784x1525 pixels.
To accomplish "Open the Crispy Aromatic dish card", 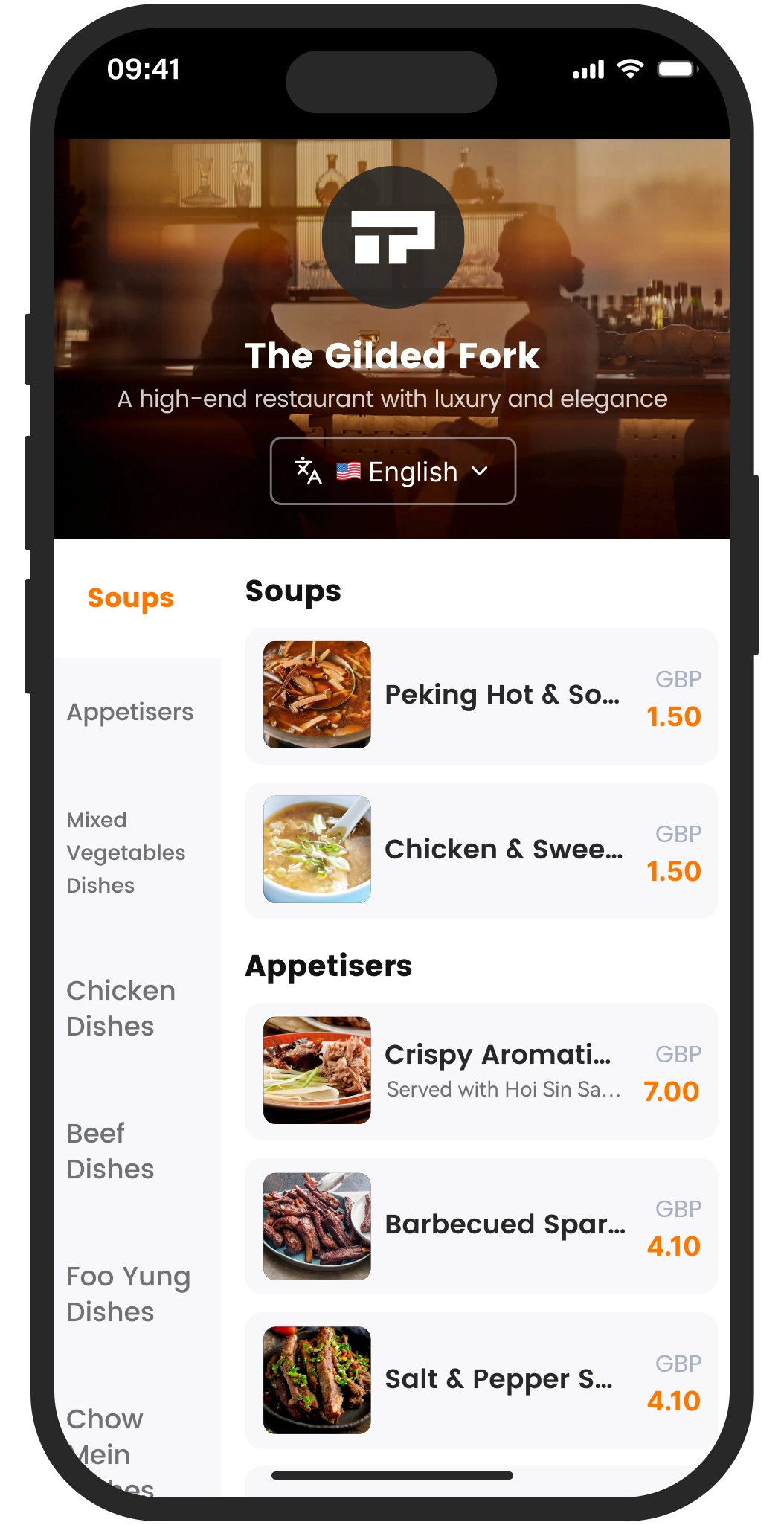I will coord(481,1070).
